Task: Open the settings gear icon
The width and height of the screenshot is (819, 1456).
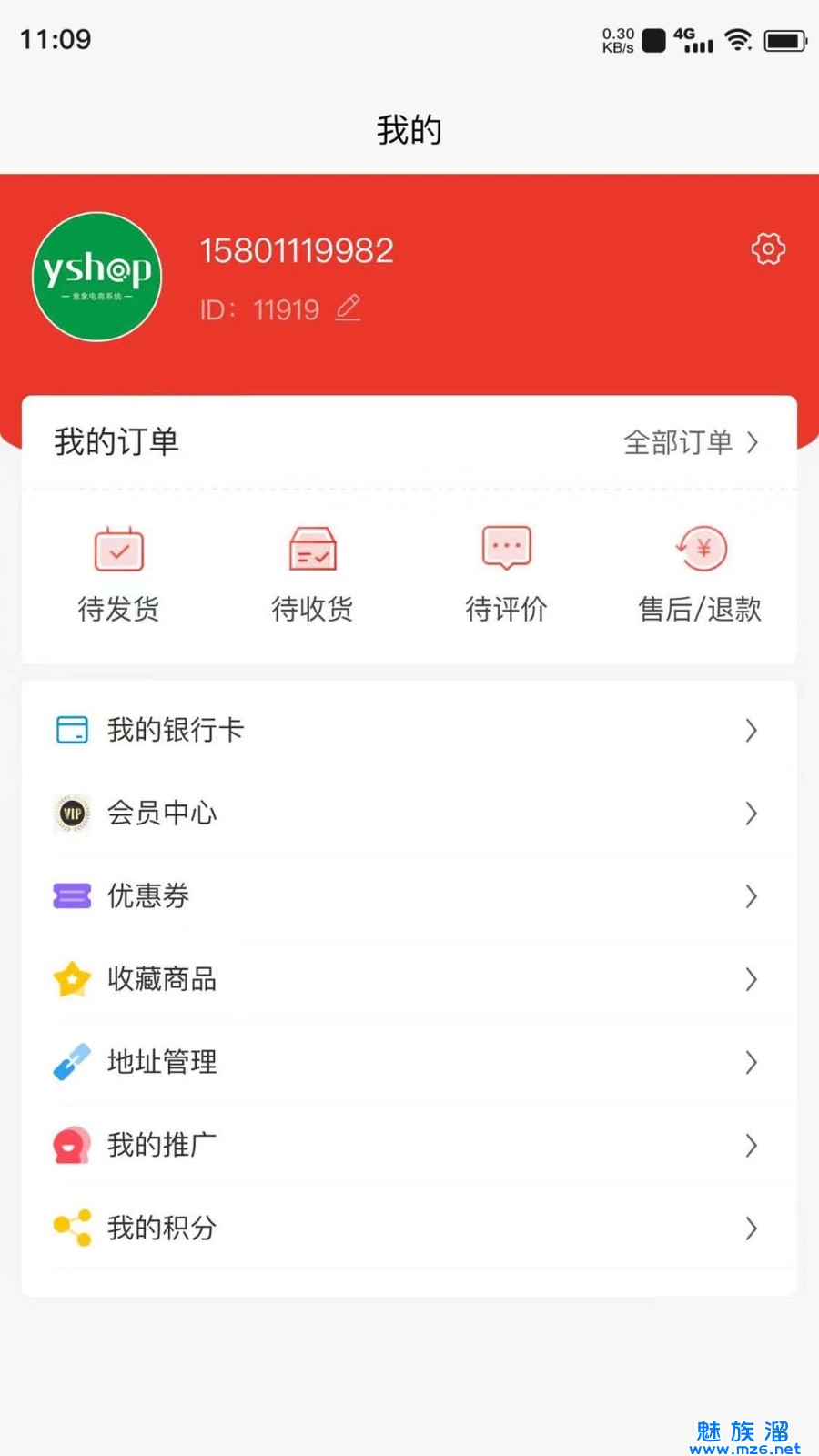Action: click(768, 248)
